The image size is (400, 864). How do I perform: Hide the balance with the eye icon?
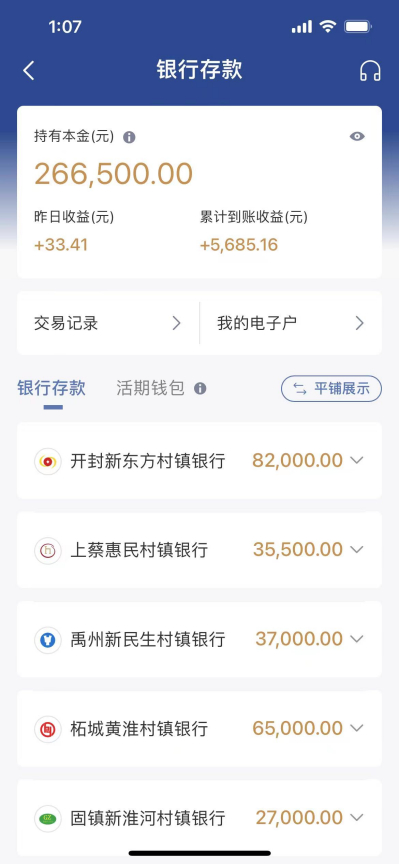(357, 136)
